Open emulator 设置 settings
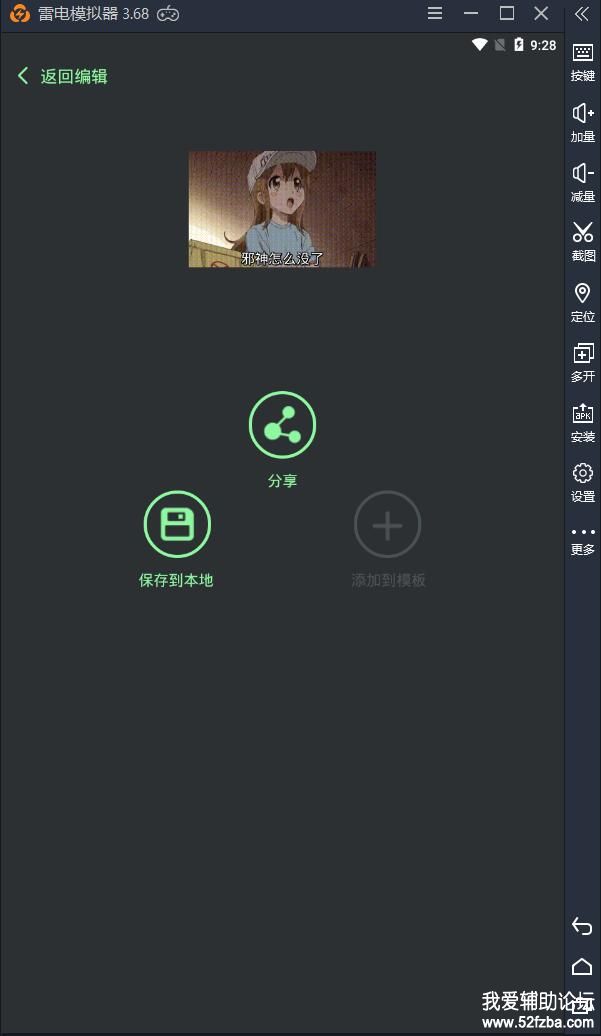Screen dimensions: 601x1036 (582, 480)
